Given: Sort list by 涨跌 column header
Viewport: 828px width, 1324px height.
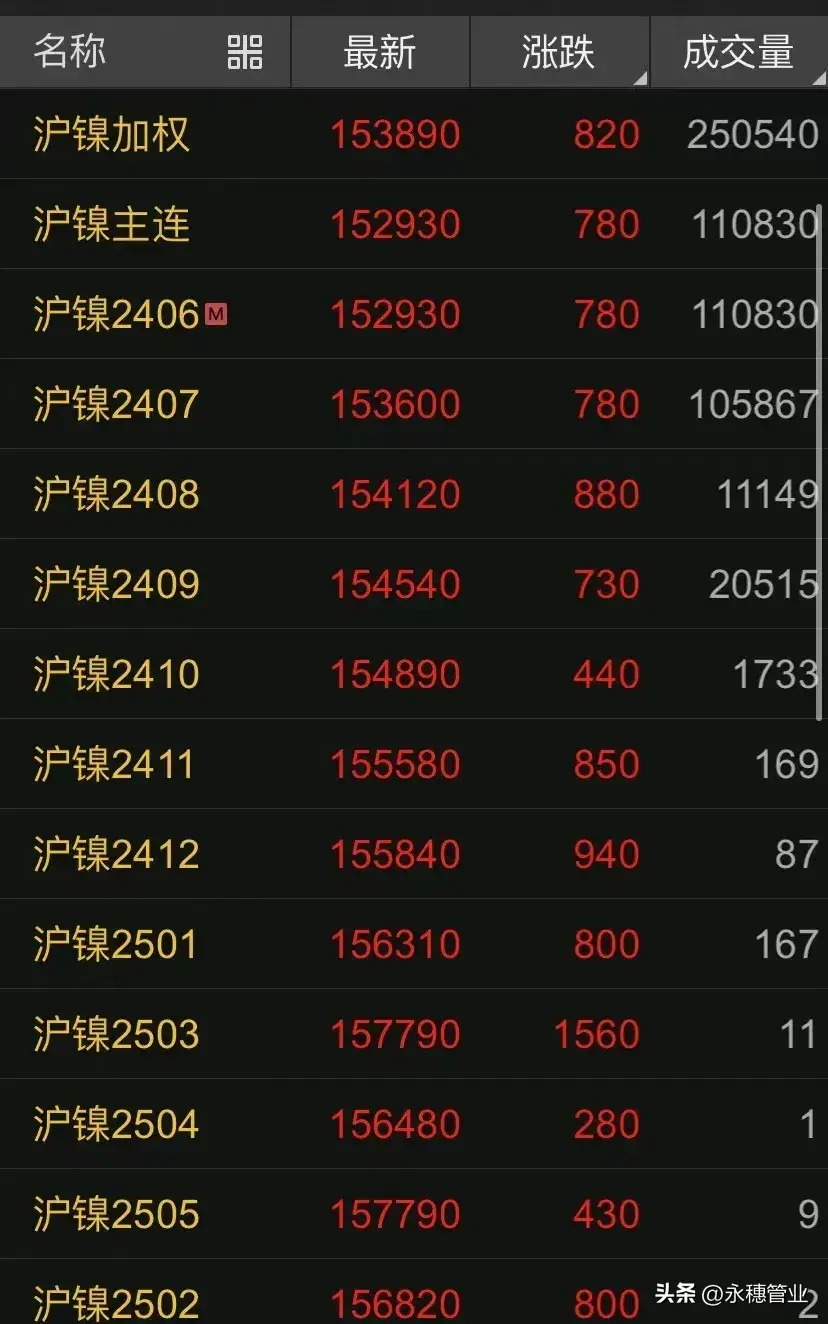Looking at the screenshot, I should click(558, 52).
